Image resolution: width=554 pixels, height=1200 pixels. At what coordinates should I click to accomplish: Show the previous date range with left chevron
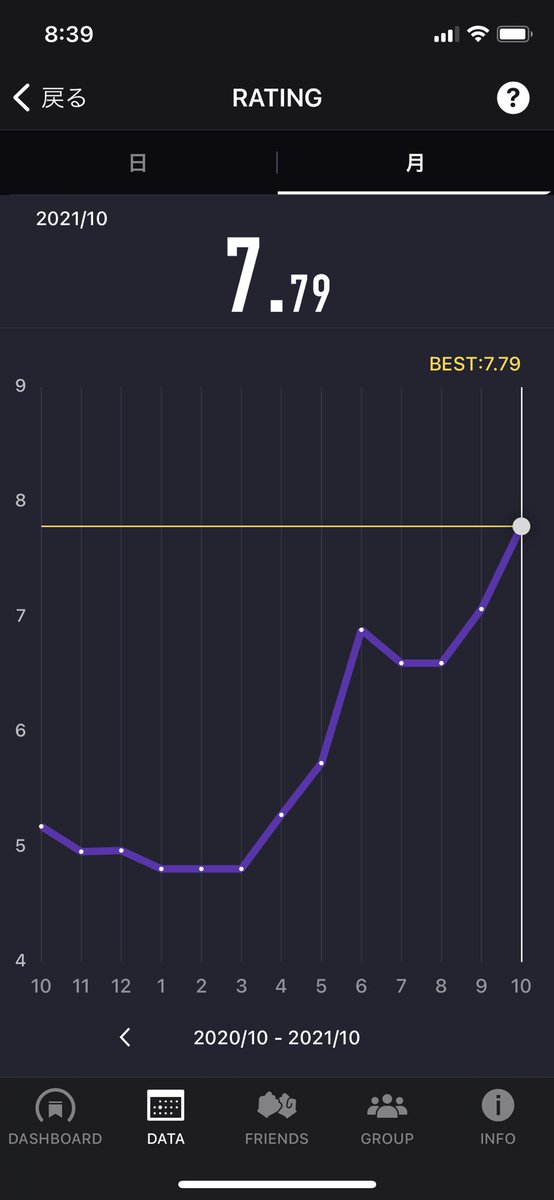pos(125,1037)
